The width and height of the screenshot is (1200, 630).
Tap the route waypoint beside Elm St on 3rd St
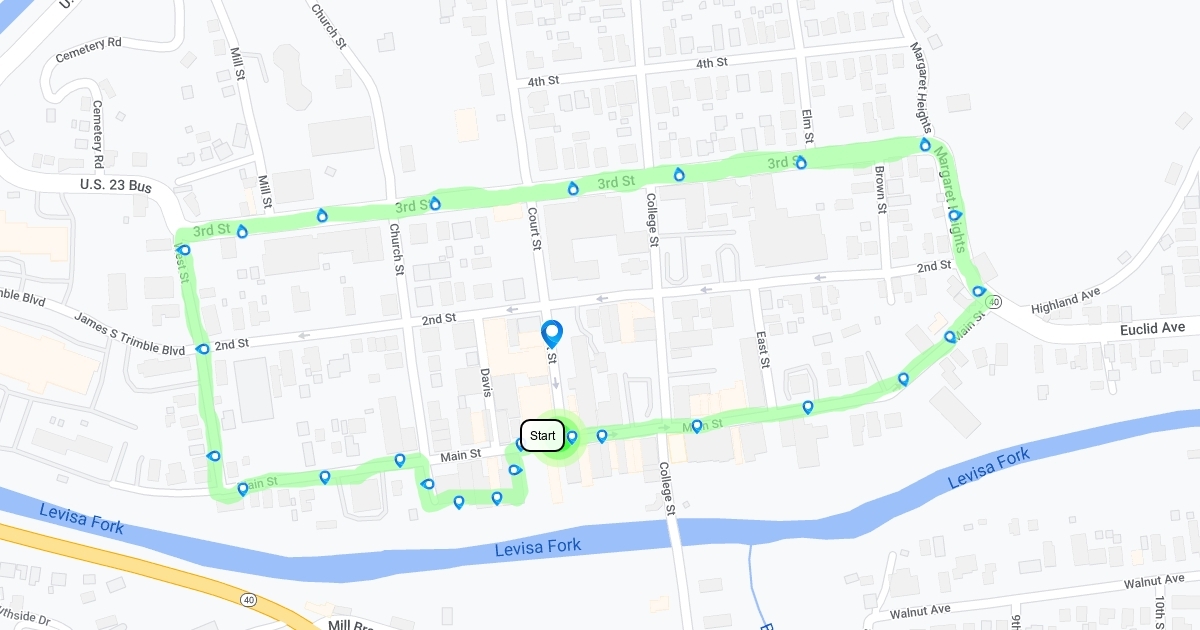click(x=801, y=162)
